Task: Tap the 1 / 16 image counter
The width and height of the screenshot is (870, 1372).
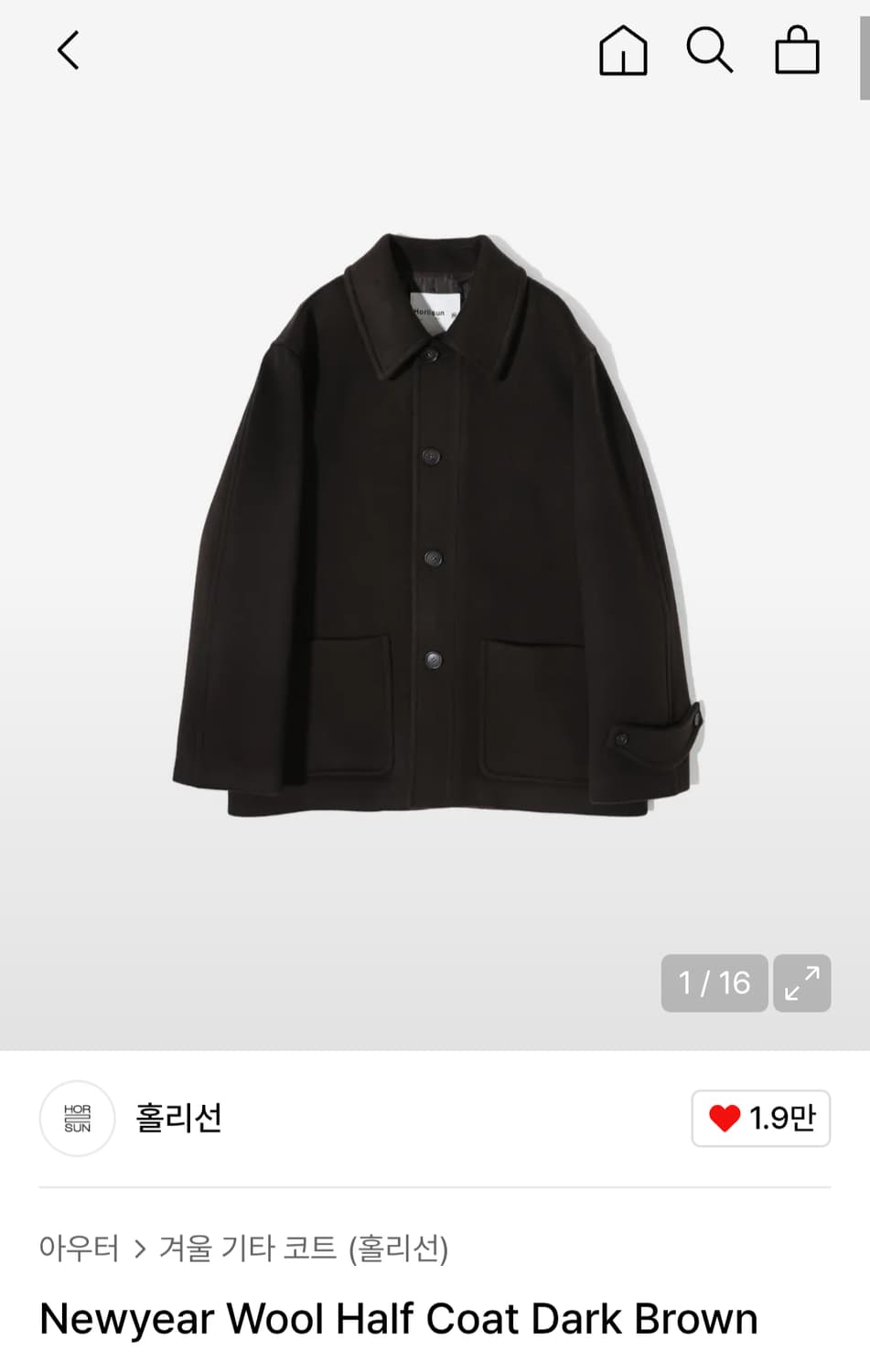Action: [x=714, y=983]
